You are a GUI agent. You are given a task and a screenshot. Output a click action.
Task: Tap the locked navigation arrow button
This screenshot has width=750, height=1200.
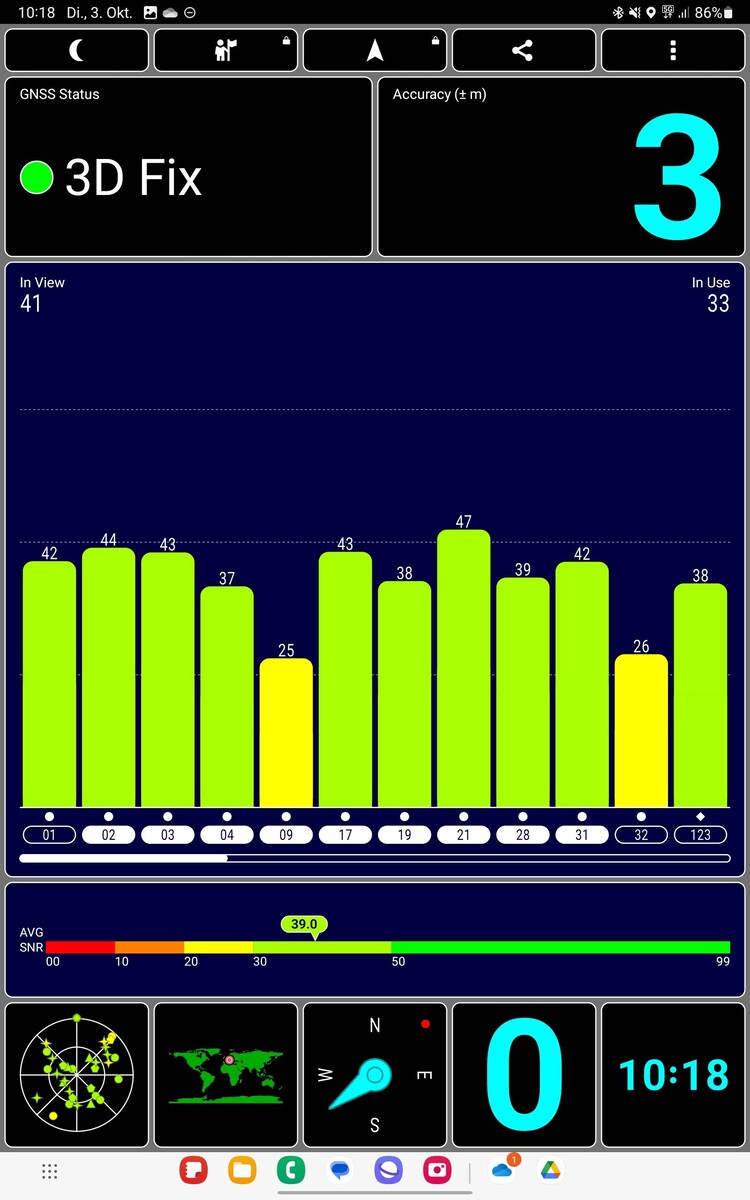point(375,50)
